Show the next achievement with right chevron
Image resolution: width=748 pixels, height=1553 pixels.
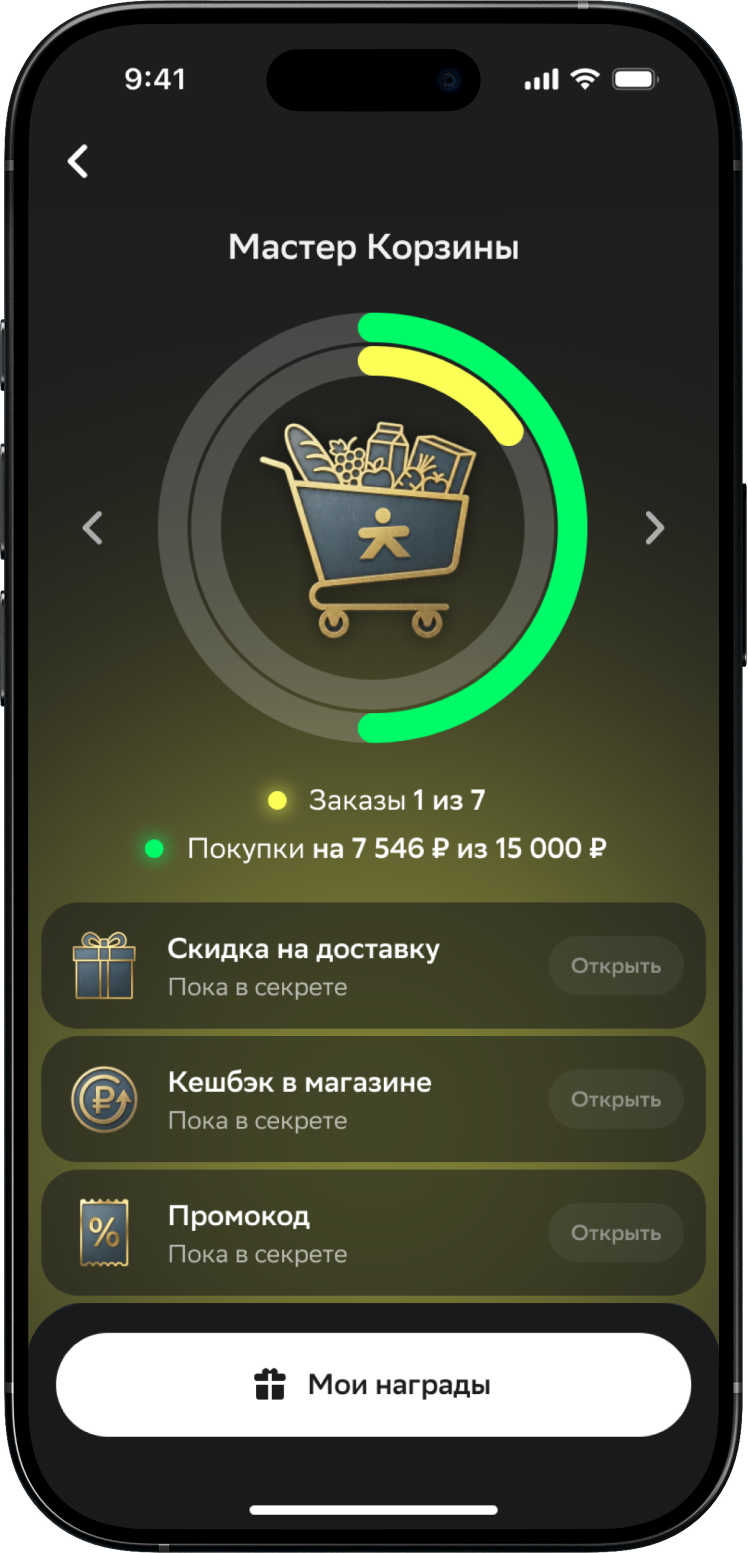tap(655, 527)
